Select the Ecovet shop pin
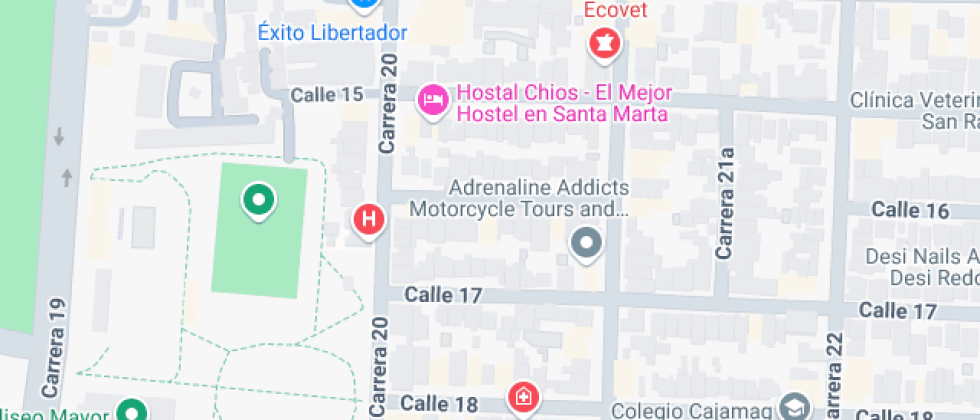 605,42
